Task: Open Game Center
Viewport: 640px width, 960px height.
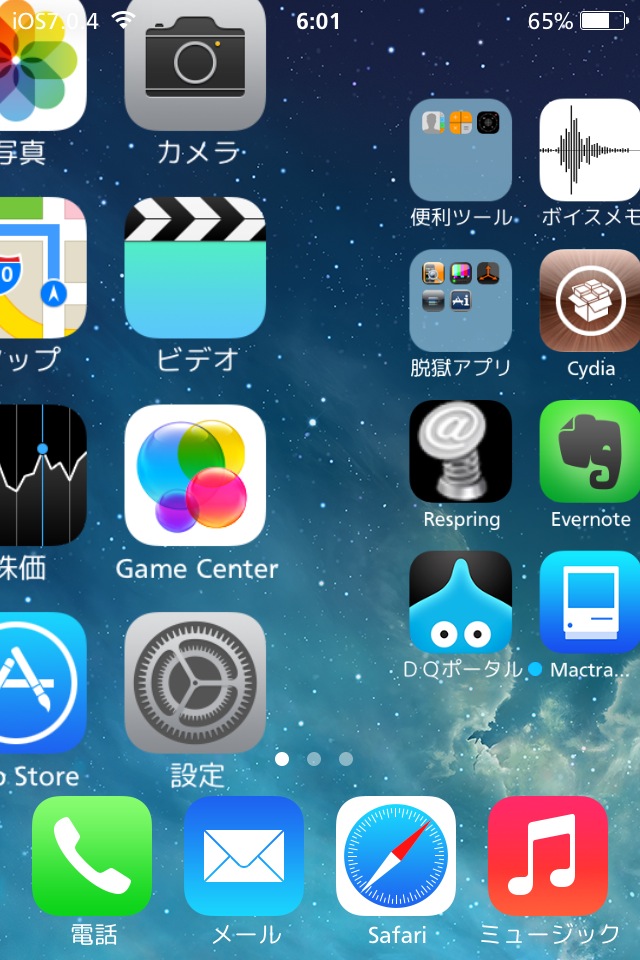Action: click(195, 475)
